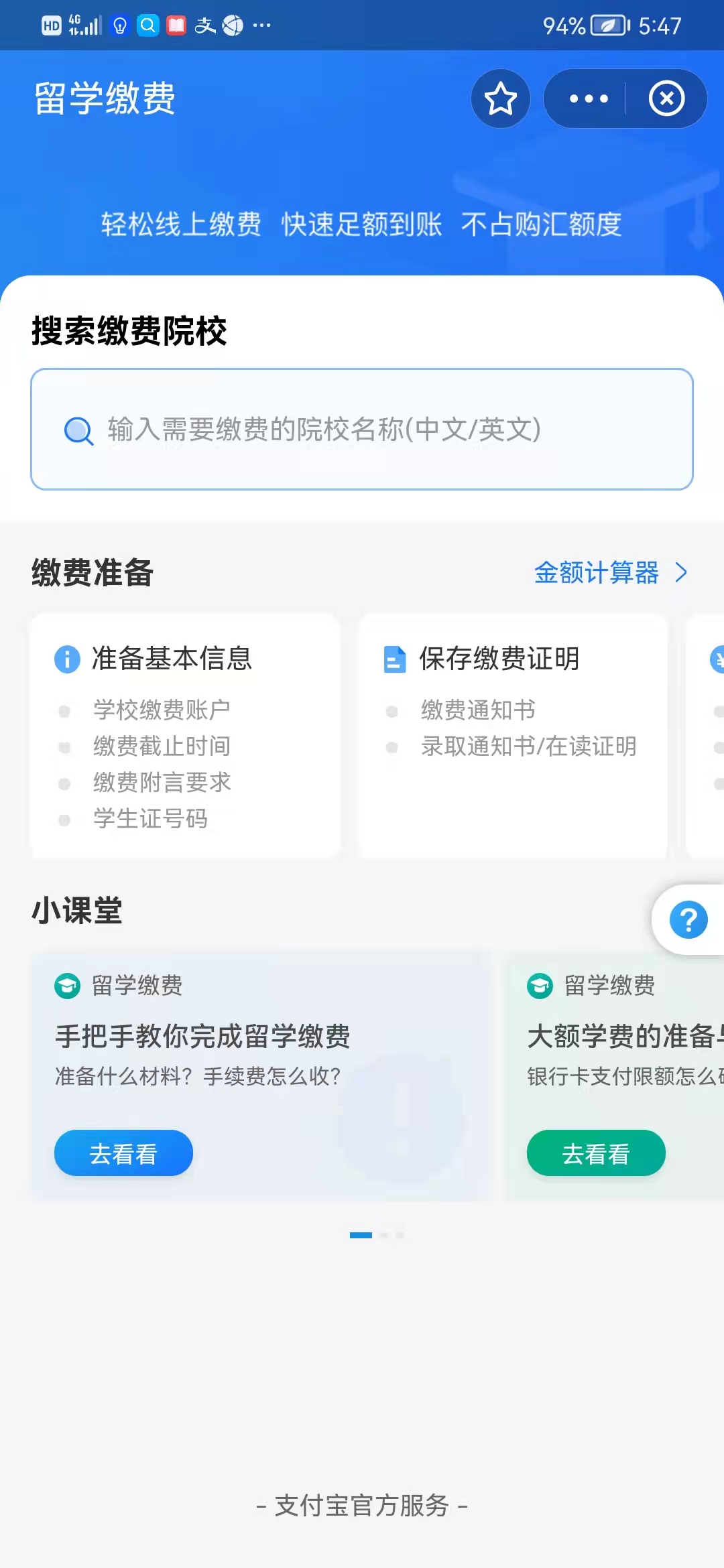The width and height of the screenshot is (724, 1568).
Task: Open the three-dot more options menu
Action: point(588,99)
